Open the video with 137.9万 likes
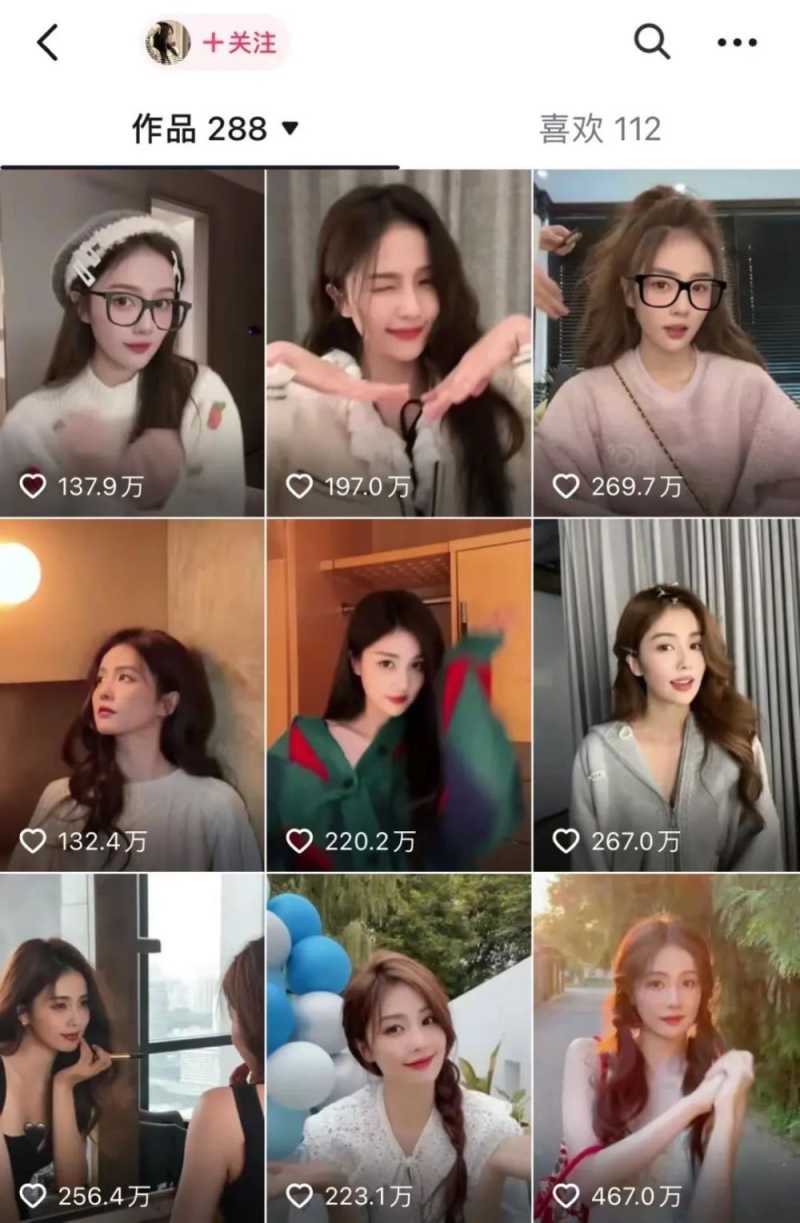Image resolution: width=800 pixels, height=1223 pixels. tap(132, 343)
